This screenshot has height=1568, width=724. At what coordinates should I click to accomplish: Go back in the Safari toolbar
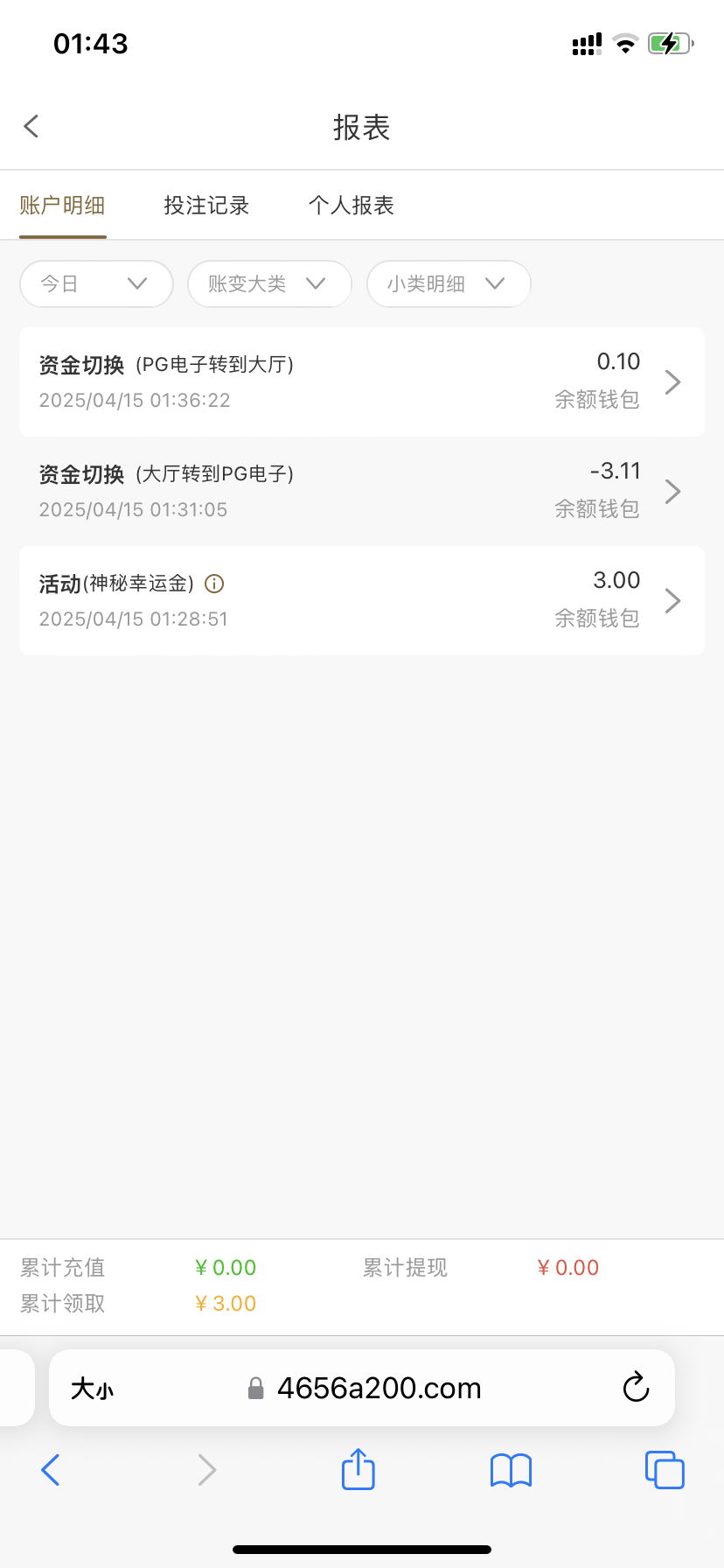(x=51, y=1470)
